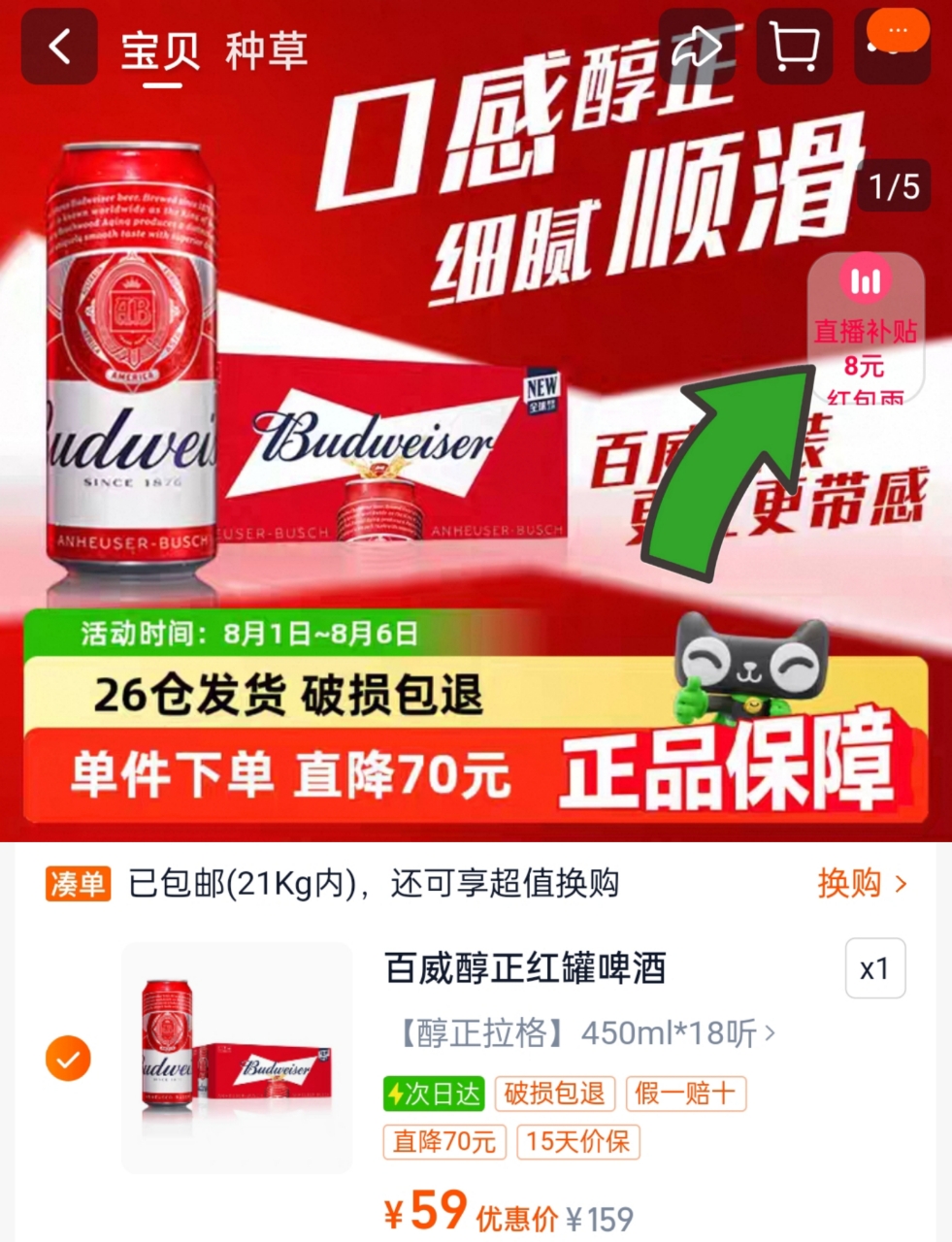Deselect the product selection checkmark
Image resolution: width=952 pixels, height=1242 pixels.
(x=68, y=1058)
